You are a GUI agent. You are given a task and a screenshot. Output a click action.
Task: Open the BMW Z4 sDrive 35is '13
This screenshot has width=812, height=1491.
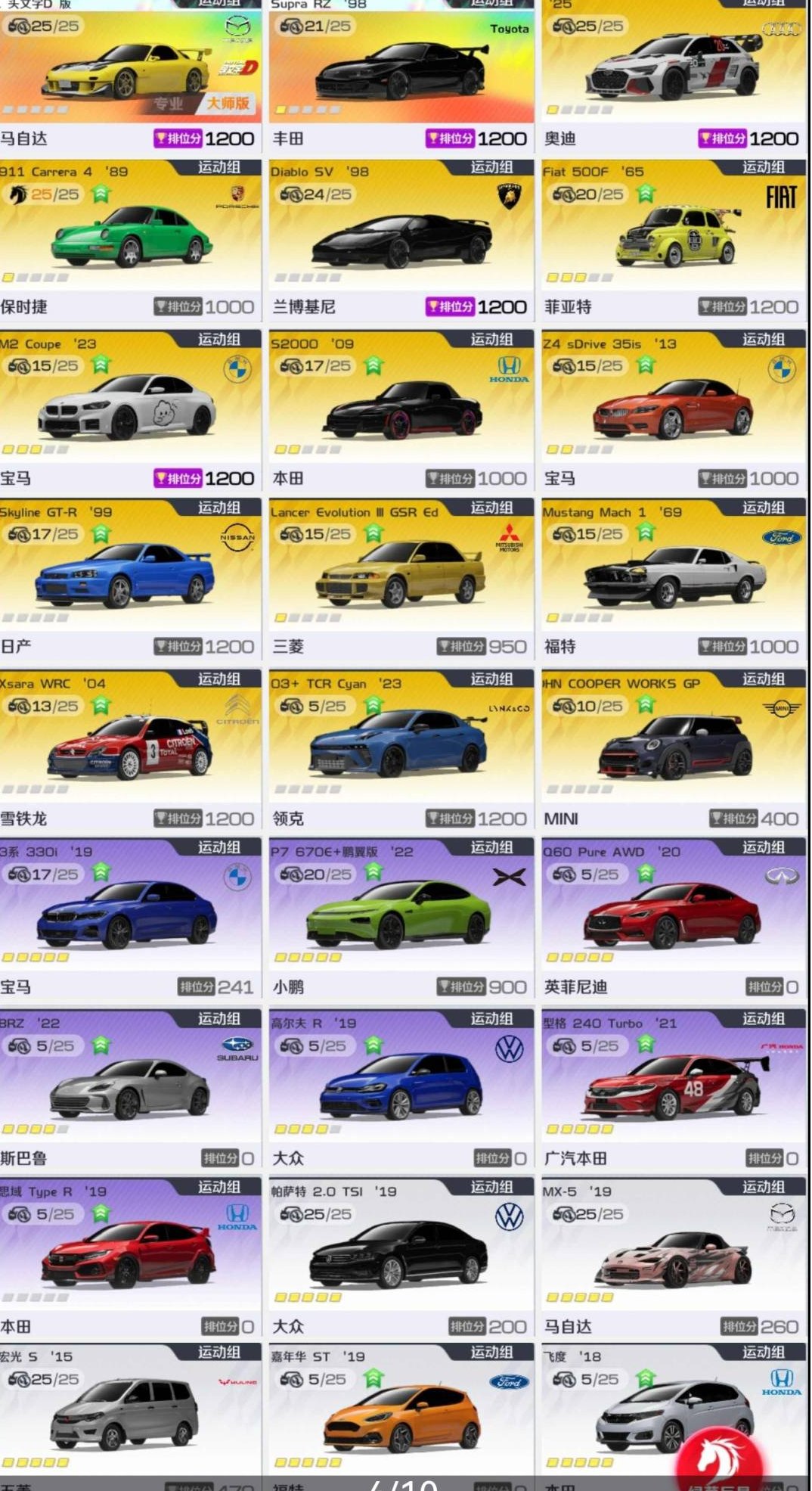point(674,411)
